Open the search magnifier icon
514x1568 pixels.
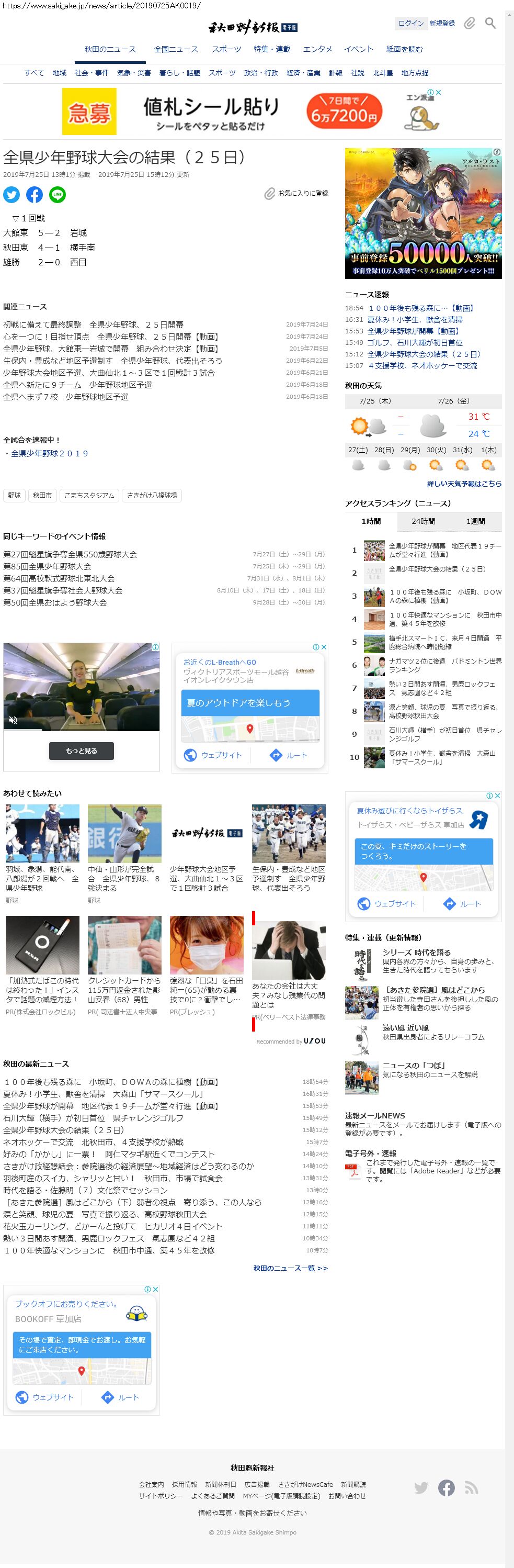pyautogui.click(x=489, y=24)
